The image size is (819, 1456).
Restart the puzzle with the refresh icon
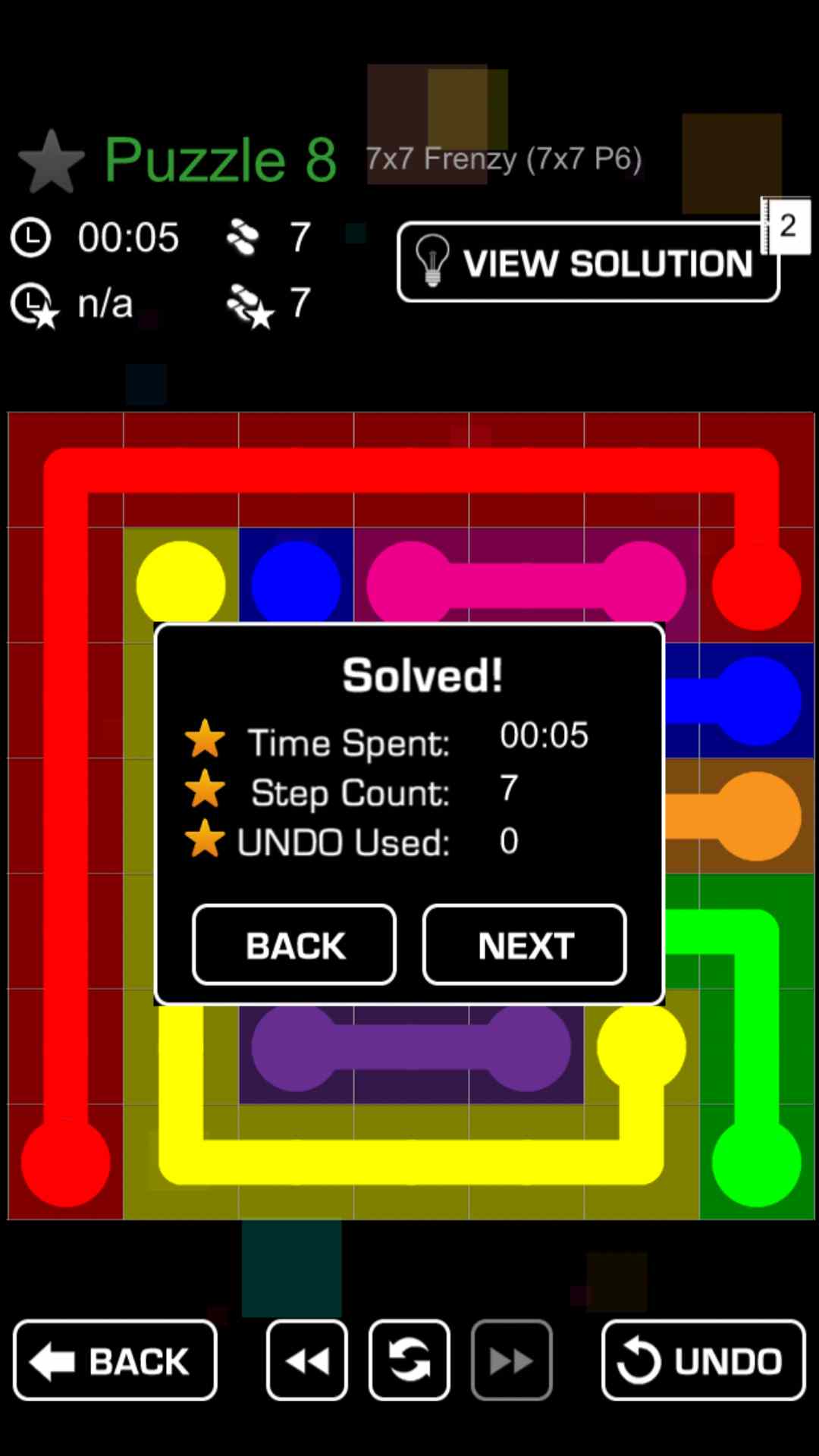(x=409, y=1360)
